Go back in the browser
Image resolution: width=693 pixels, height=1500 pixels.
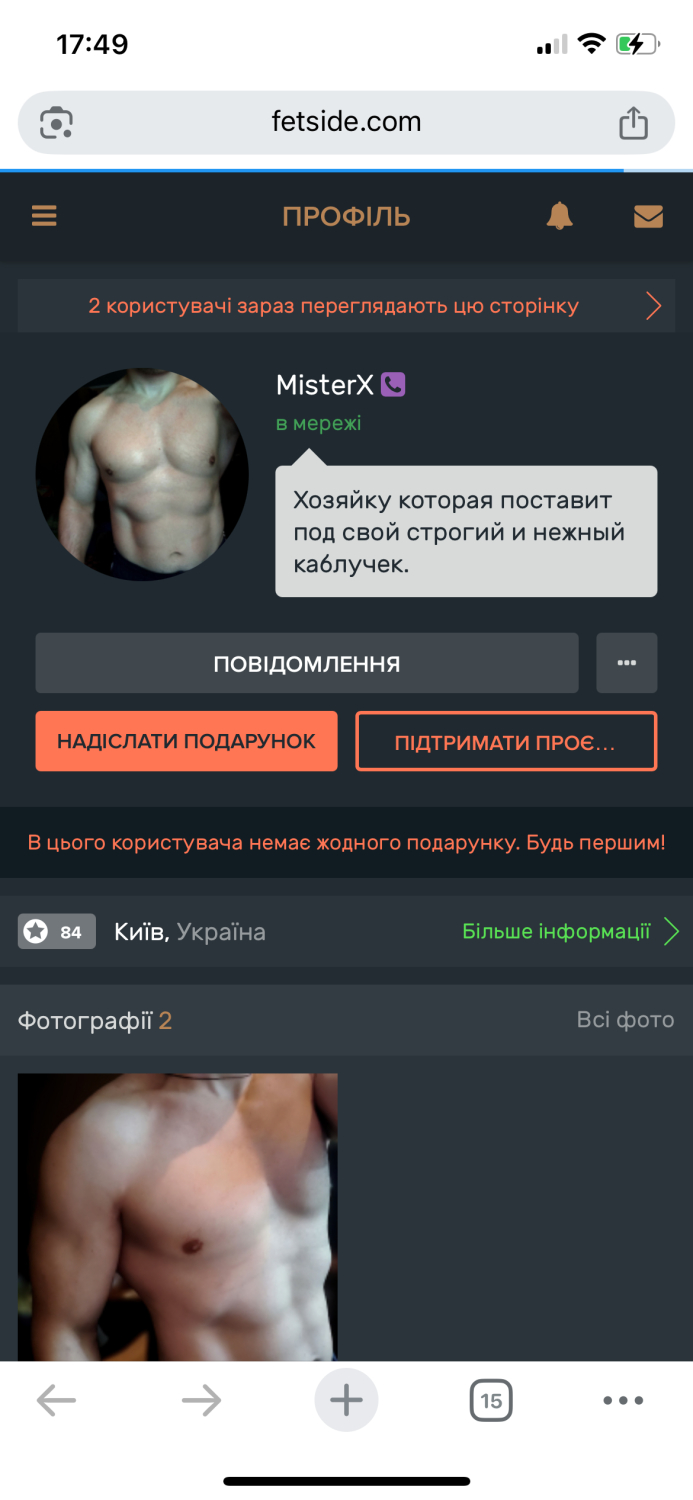point(56,1401)
